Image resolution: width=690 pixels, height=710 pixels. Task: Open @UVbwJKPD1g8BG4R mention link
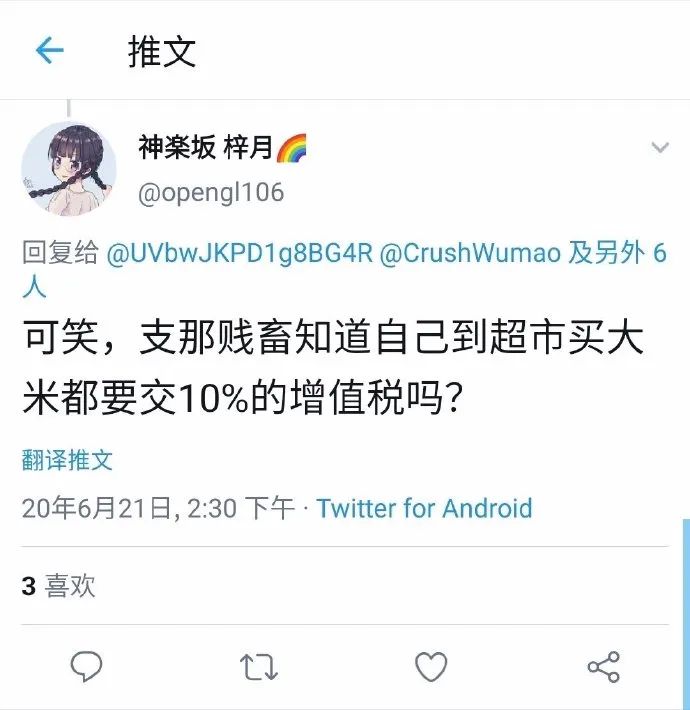pyautogui.click(x=239, y=254)
